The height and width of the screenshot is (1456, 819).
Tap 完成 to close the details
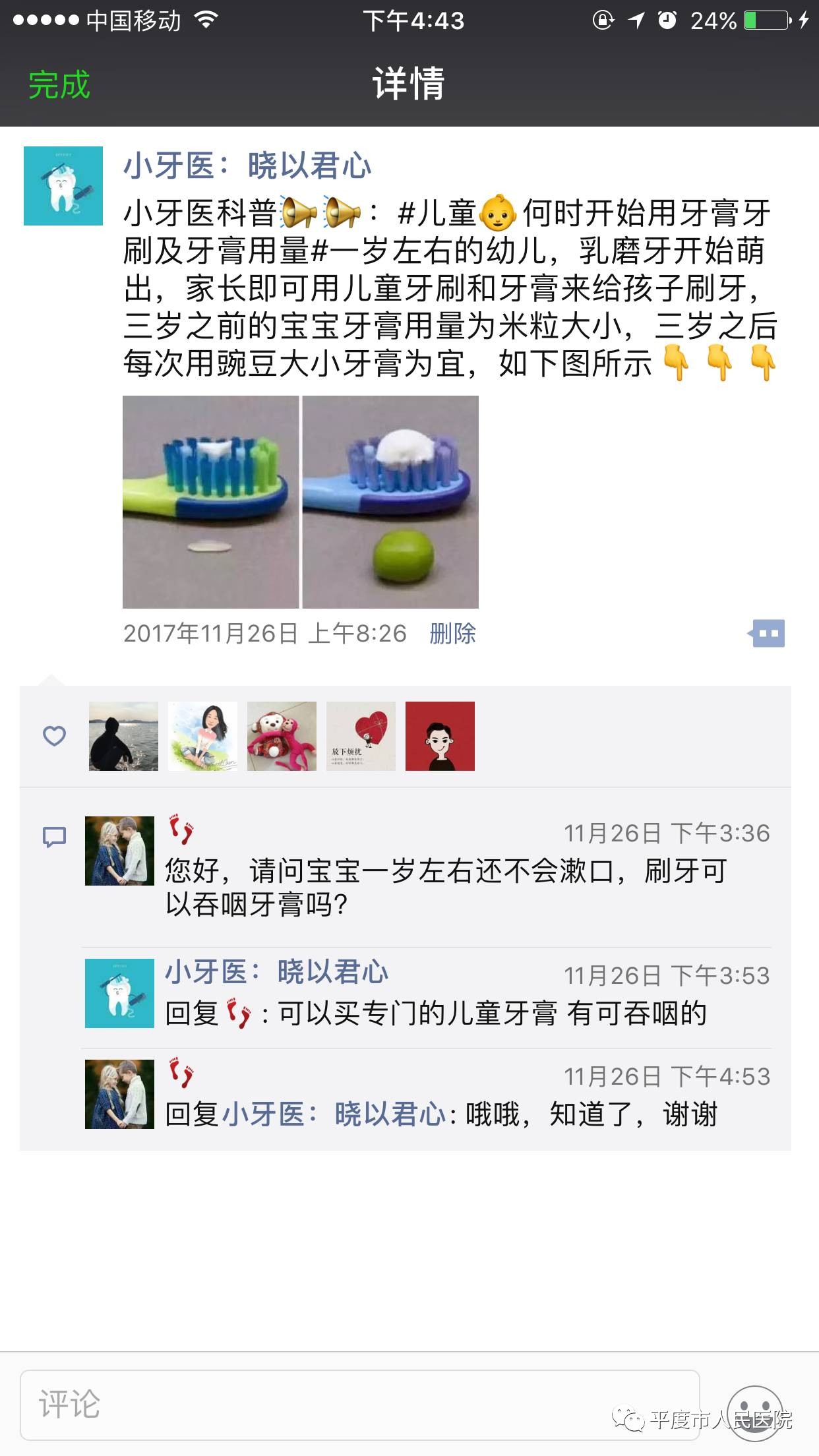(x=59, y=86)
